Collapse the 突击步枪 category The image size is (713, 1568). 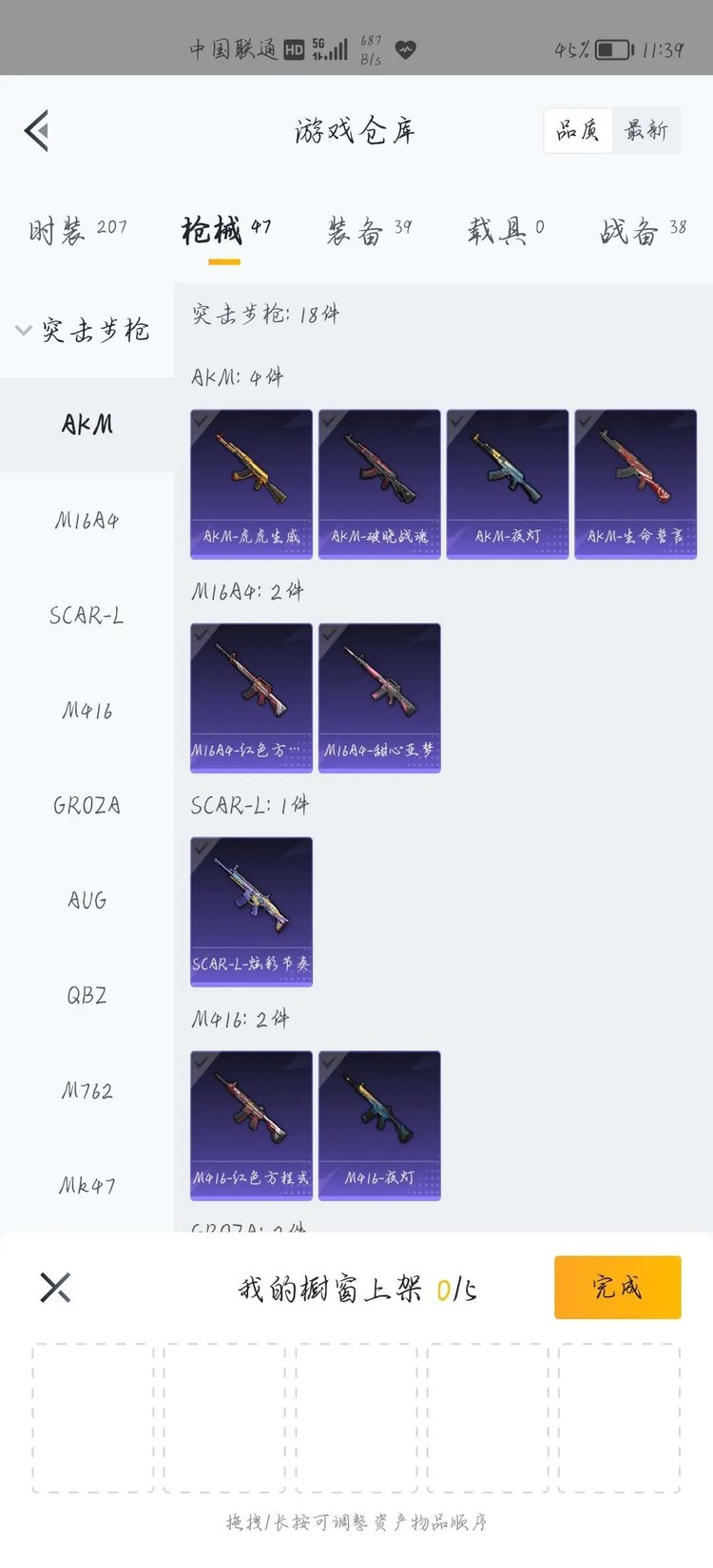[84, 330]
